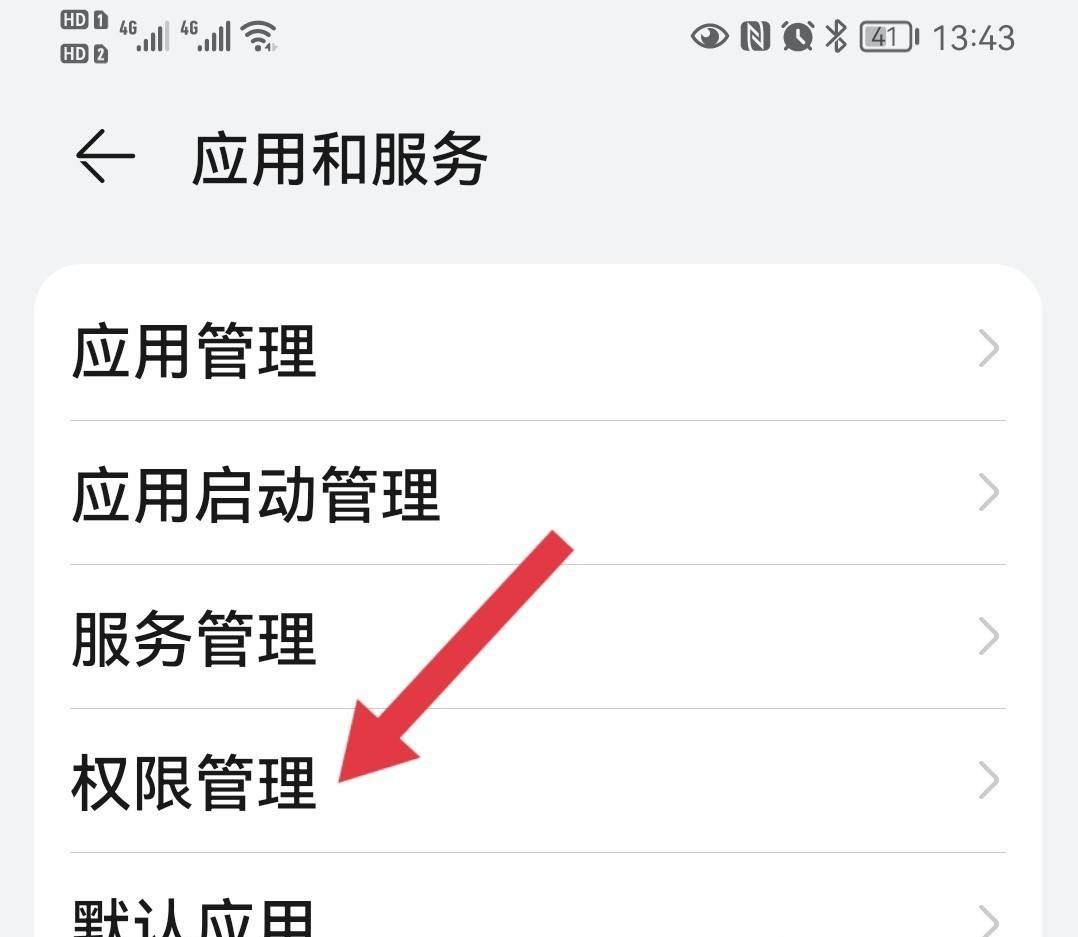This screenshot has height=937, width=1078.
Task: Open 服务管理 row
Action: tap(537, 637)
